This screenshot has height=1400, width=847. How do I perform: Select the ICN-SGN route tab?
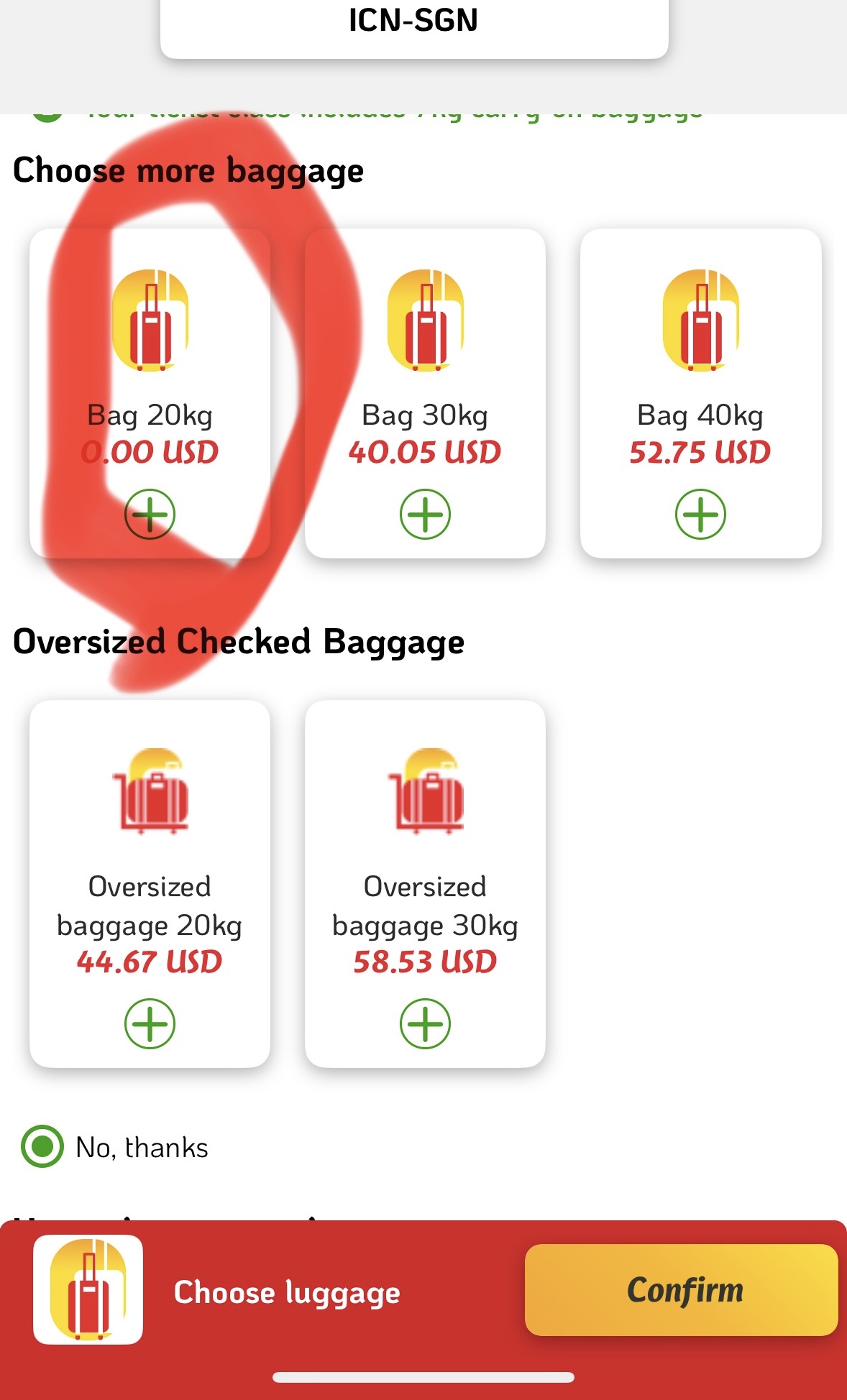[413, 23]
